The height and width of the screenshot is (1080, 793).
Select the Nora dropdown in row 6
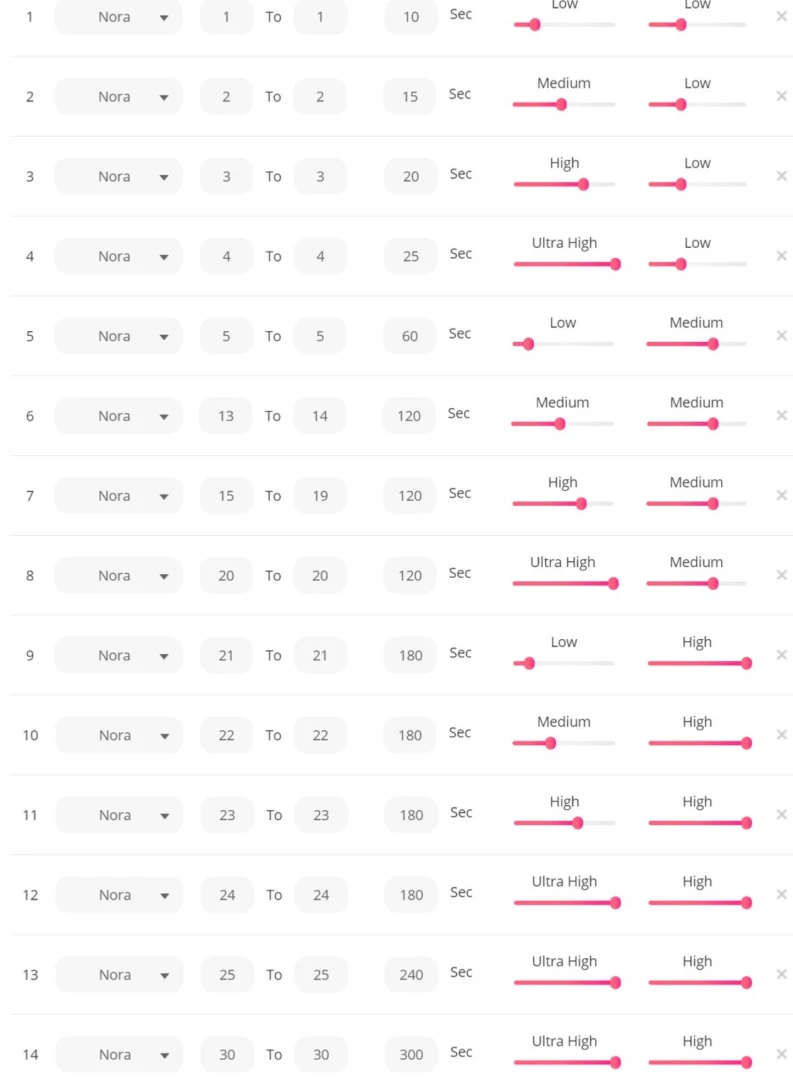pyautogui.click(x=119, y=416)
